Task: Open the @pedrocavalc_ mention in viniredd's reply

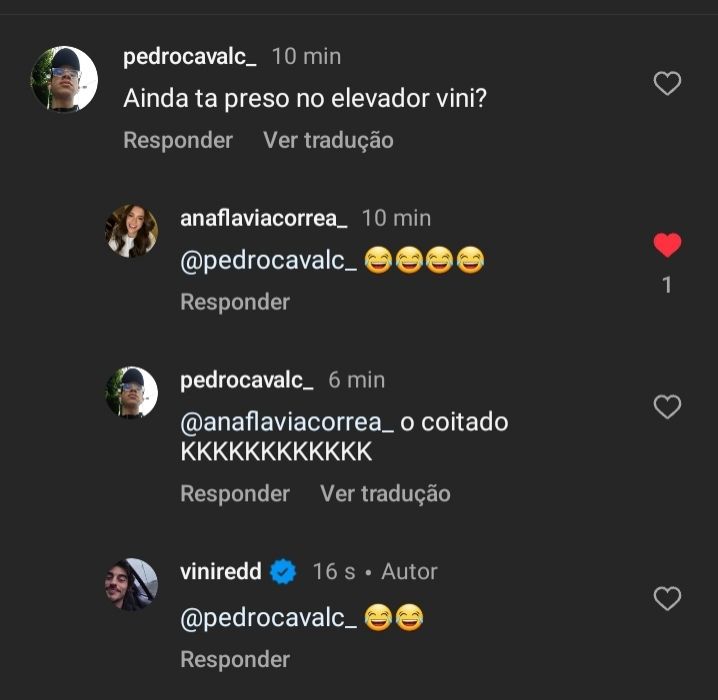Action: point(268,619)
